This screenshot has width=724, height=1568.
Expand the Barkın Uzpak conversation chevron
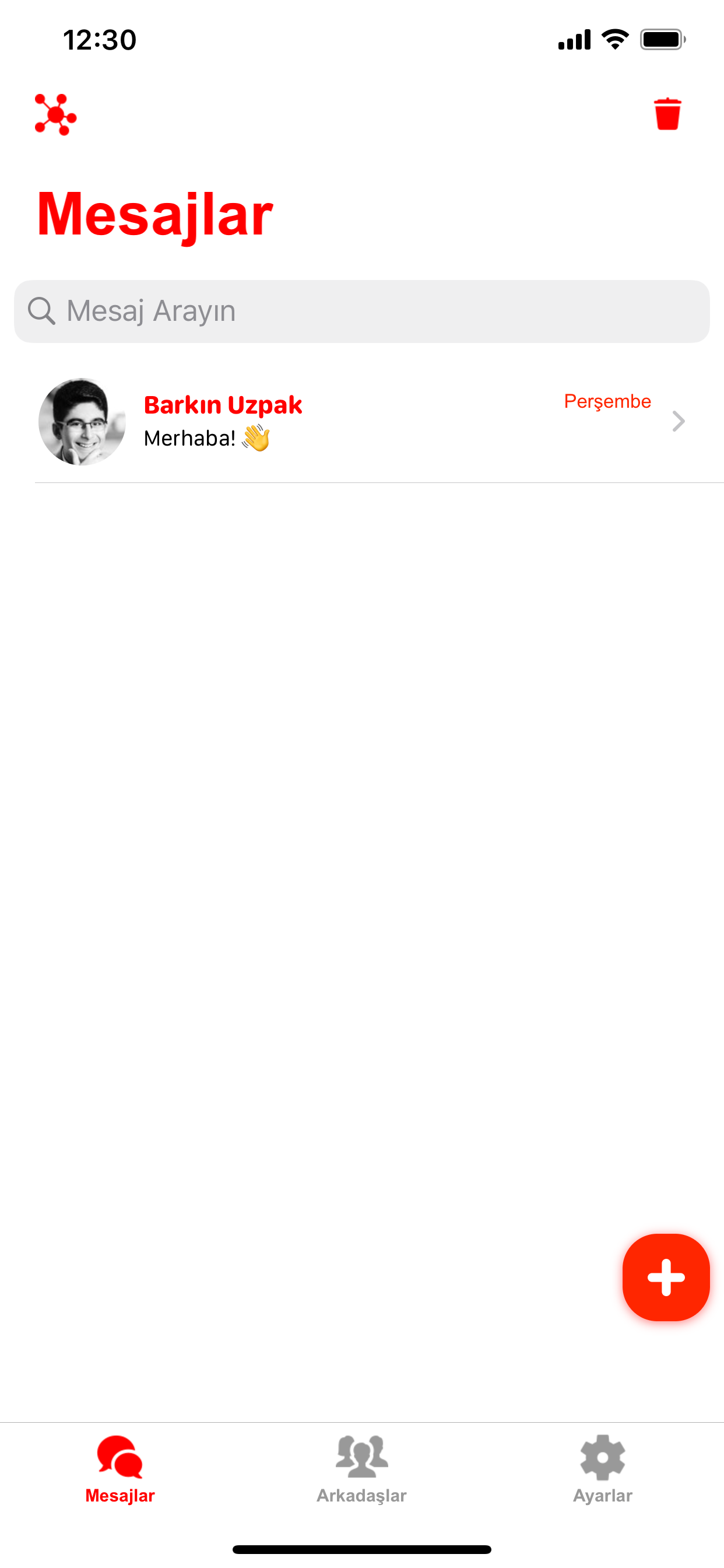[679, 421]
